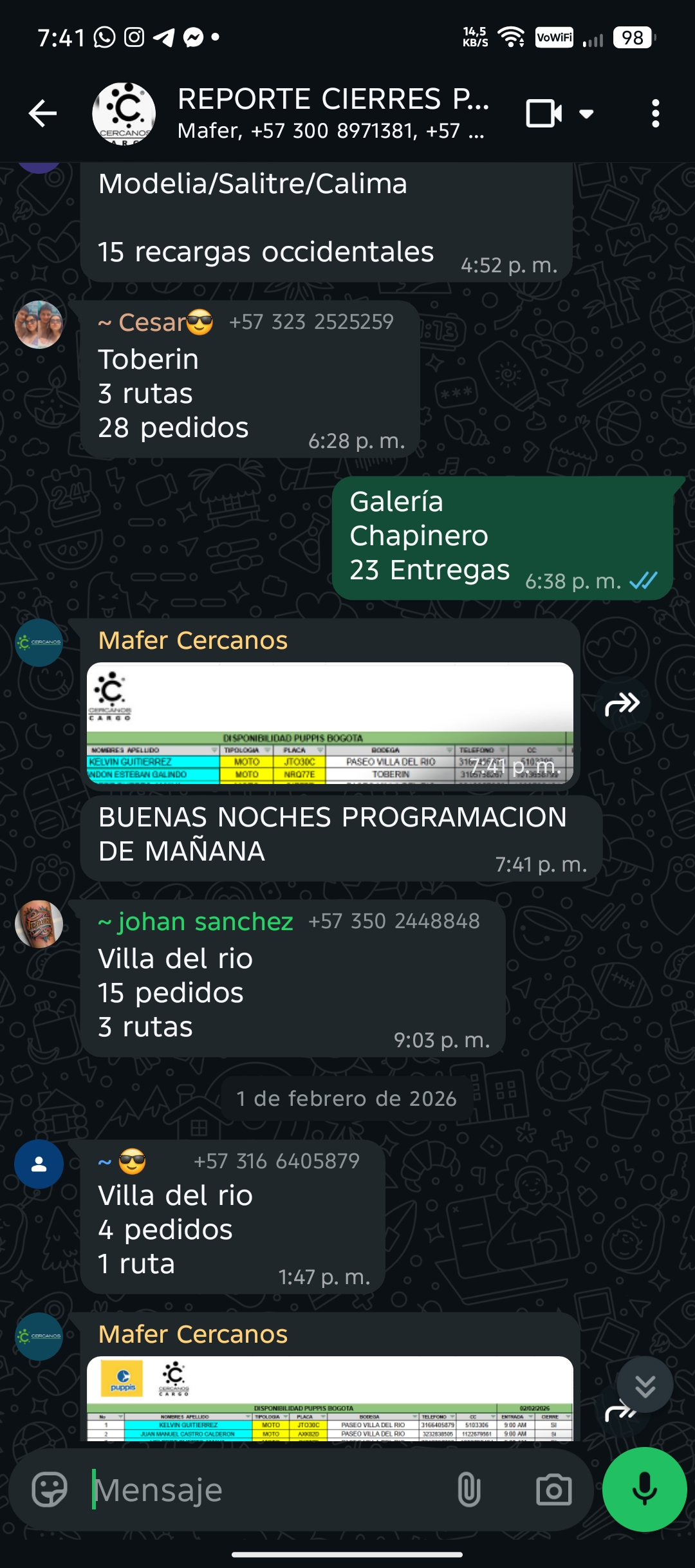Tap the phone number +57 316 6405879

click(277, 1161)
